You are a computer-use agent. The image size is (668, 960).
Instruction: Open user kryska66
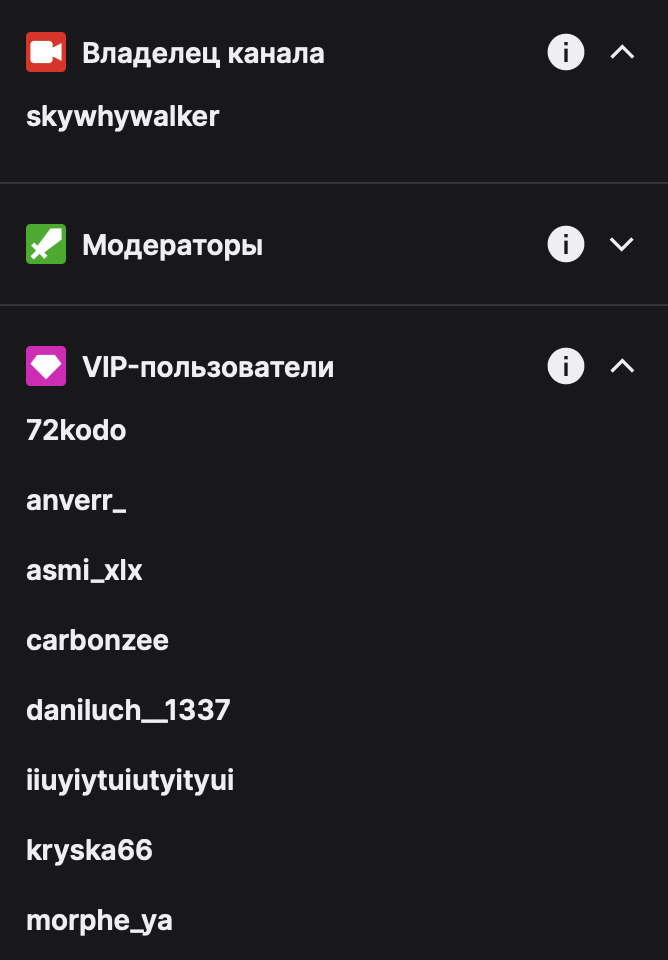[89, 851]
